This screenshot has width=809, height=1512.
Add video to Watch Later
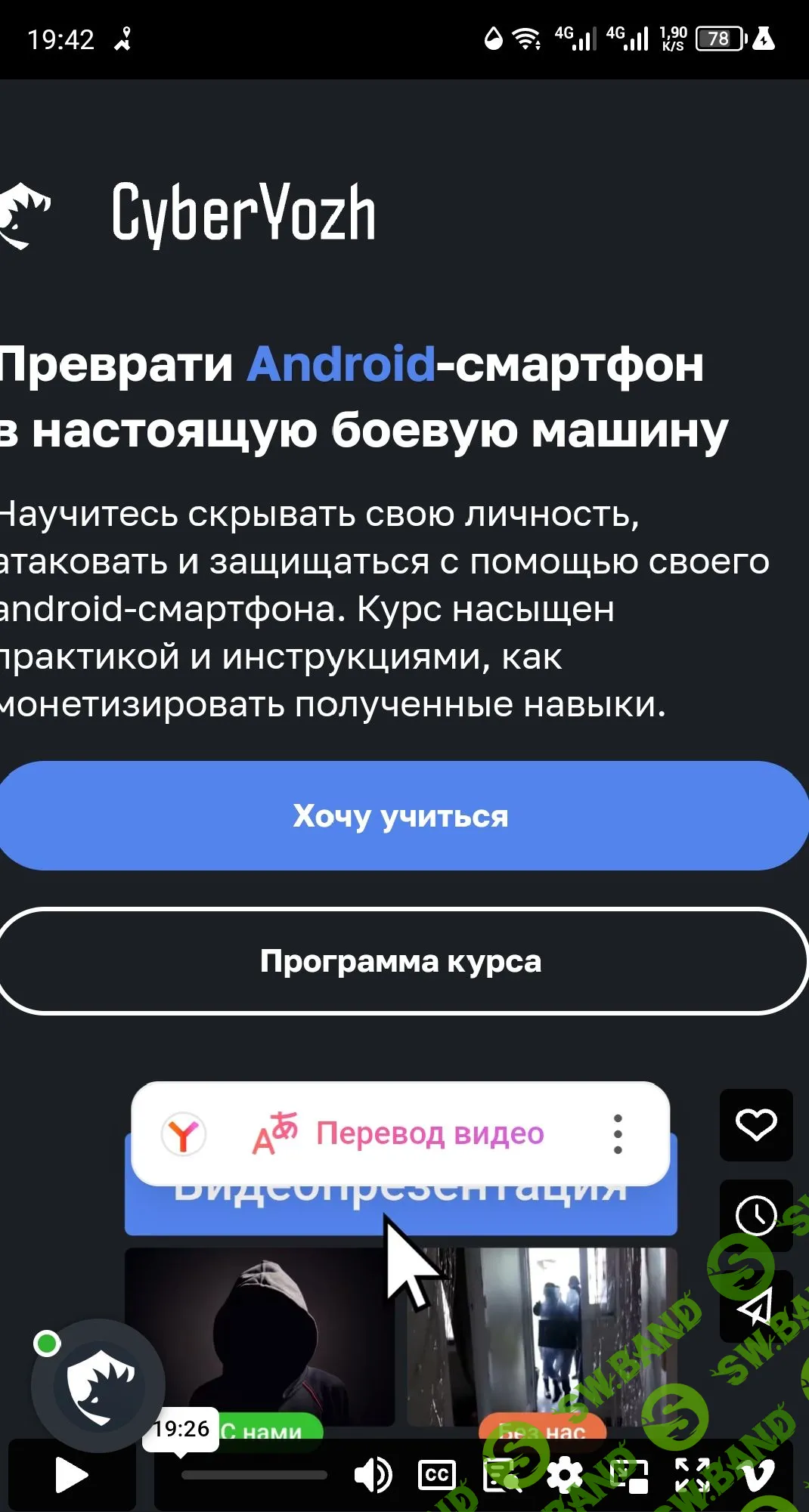pyautogui.click(x=756, y=1215)
